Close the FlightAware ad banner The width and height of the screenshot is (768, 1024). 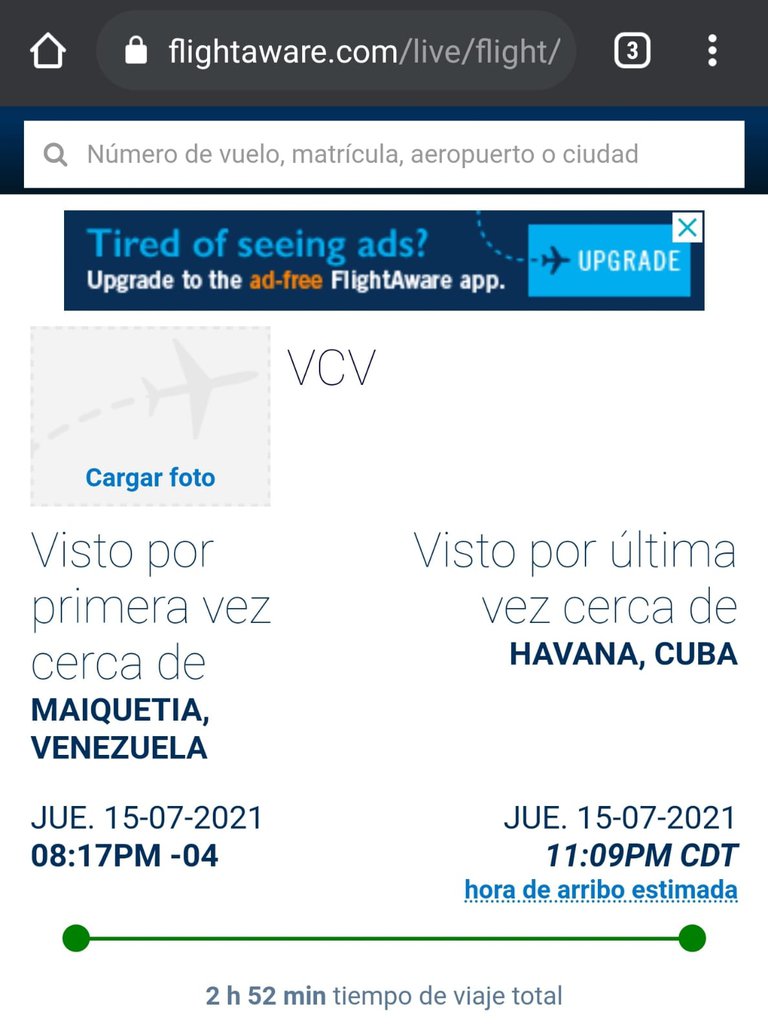pyautogui.click(x=687, y=227)
